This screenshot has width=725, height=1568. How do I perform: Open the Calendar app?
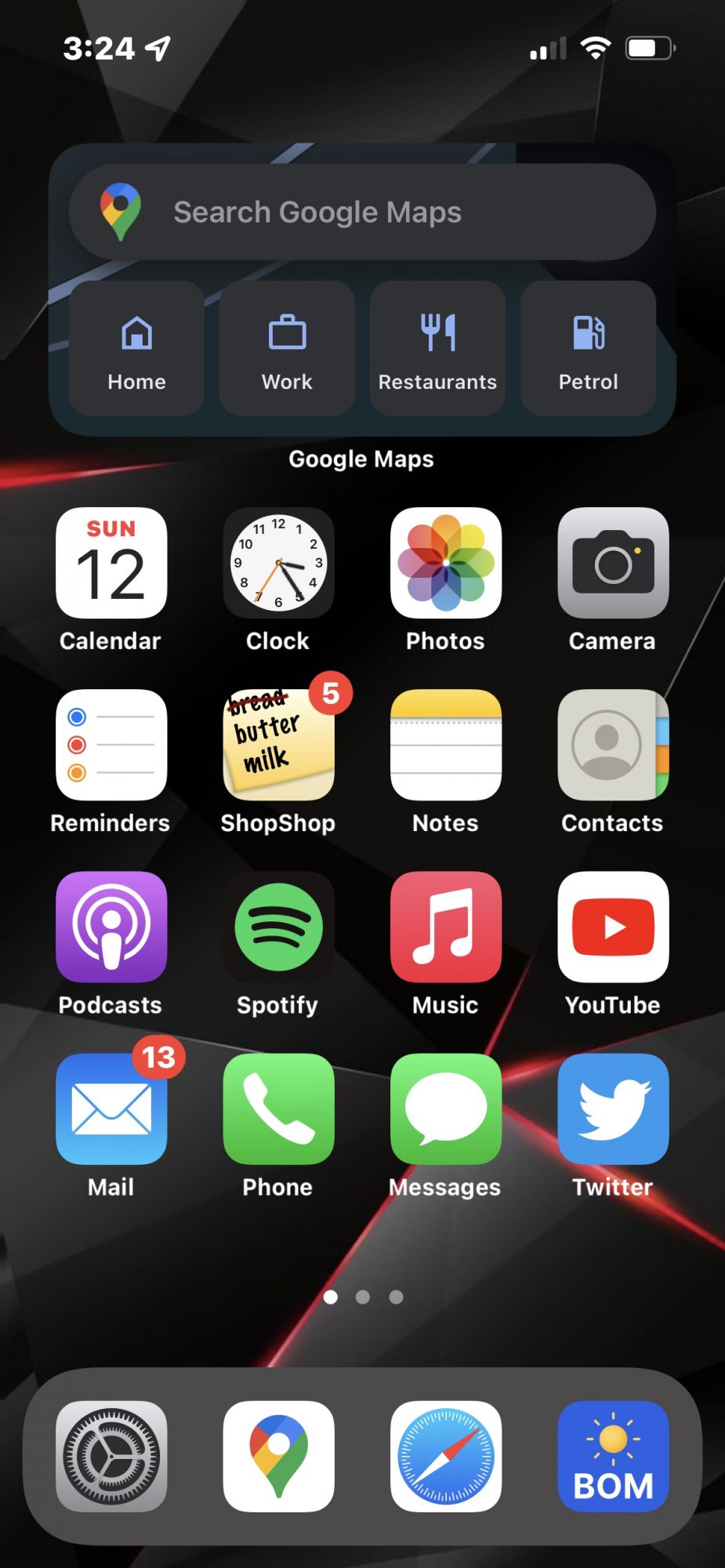(111, 563)
